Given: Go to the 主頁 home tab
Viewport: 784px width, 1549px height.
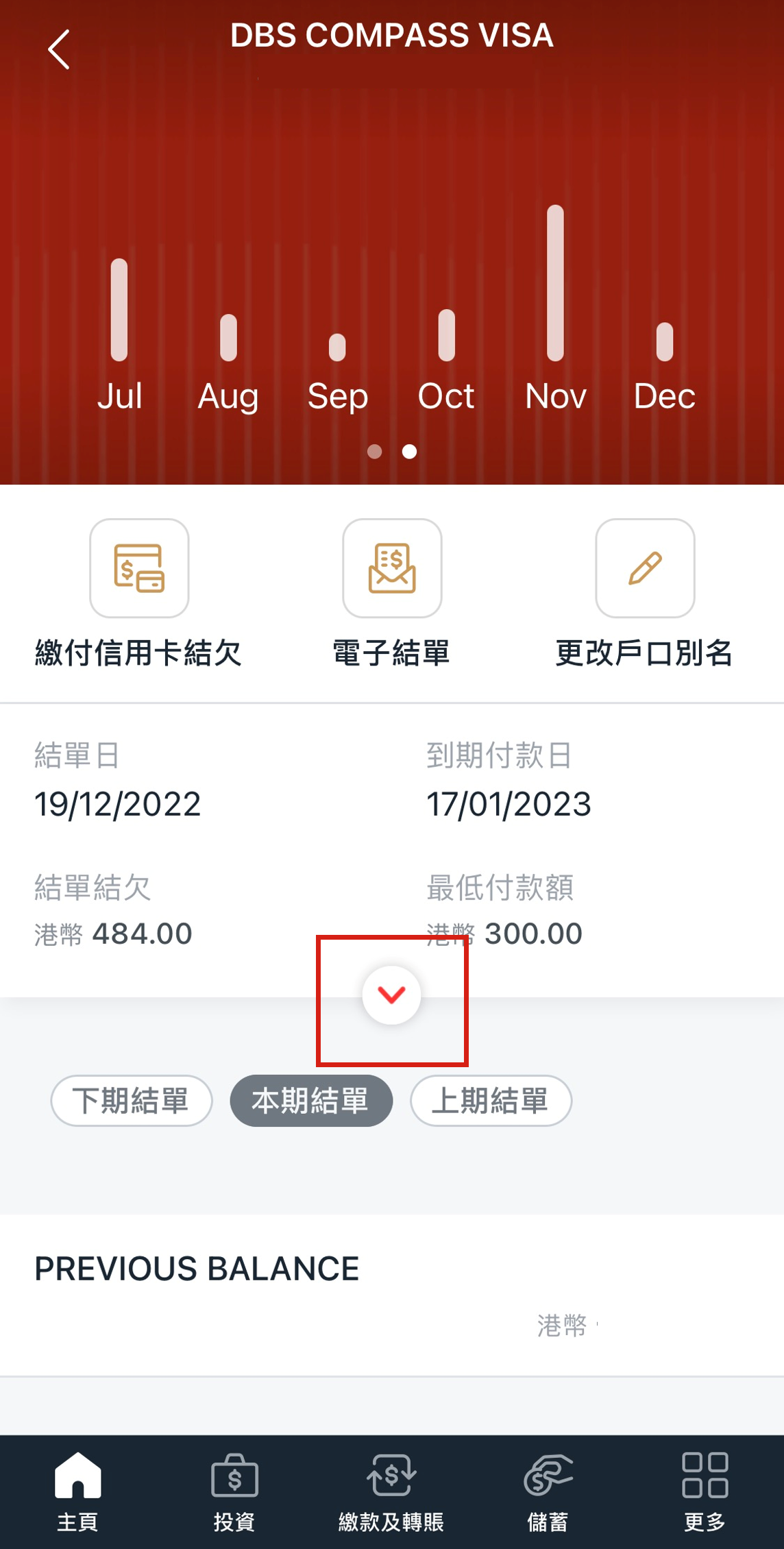Looking at the screenshot, I should [77, 1491].
